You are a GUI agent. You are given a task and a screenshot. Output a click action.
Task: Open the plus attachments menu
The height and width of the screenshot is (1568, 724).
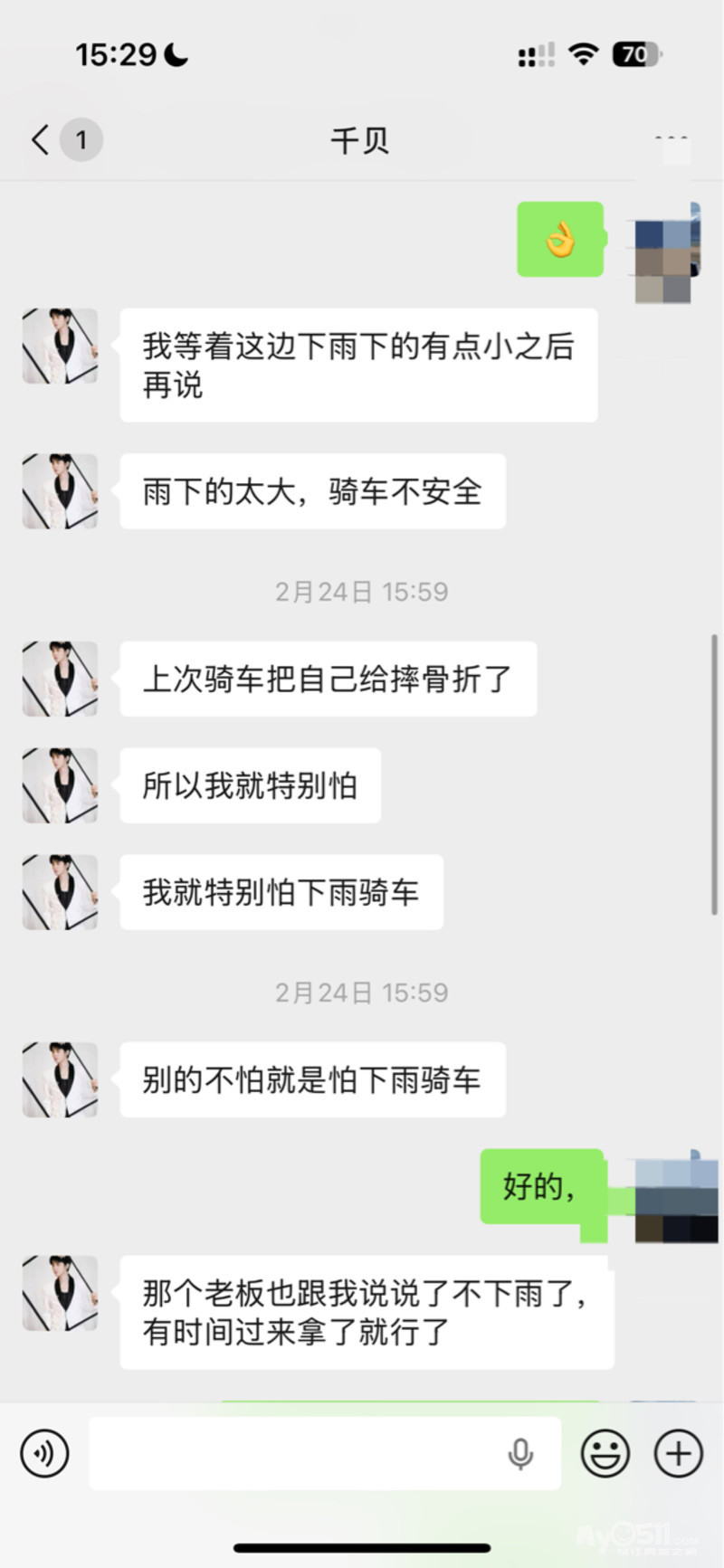click(678, 1453)
